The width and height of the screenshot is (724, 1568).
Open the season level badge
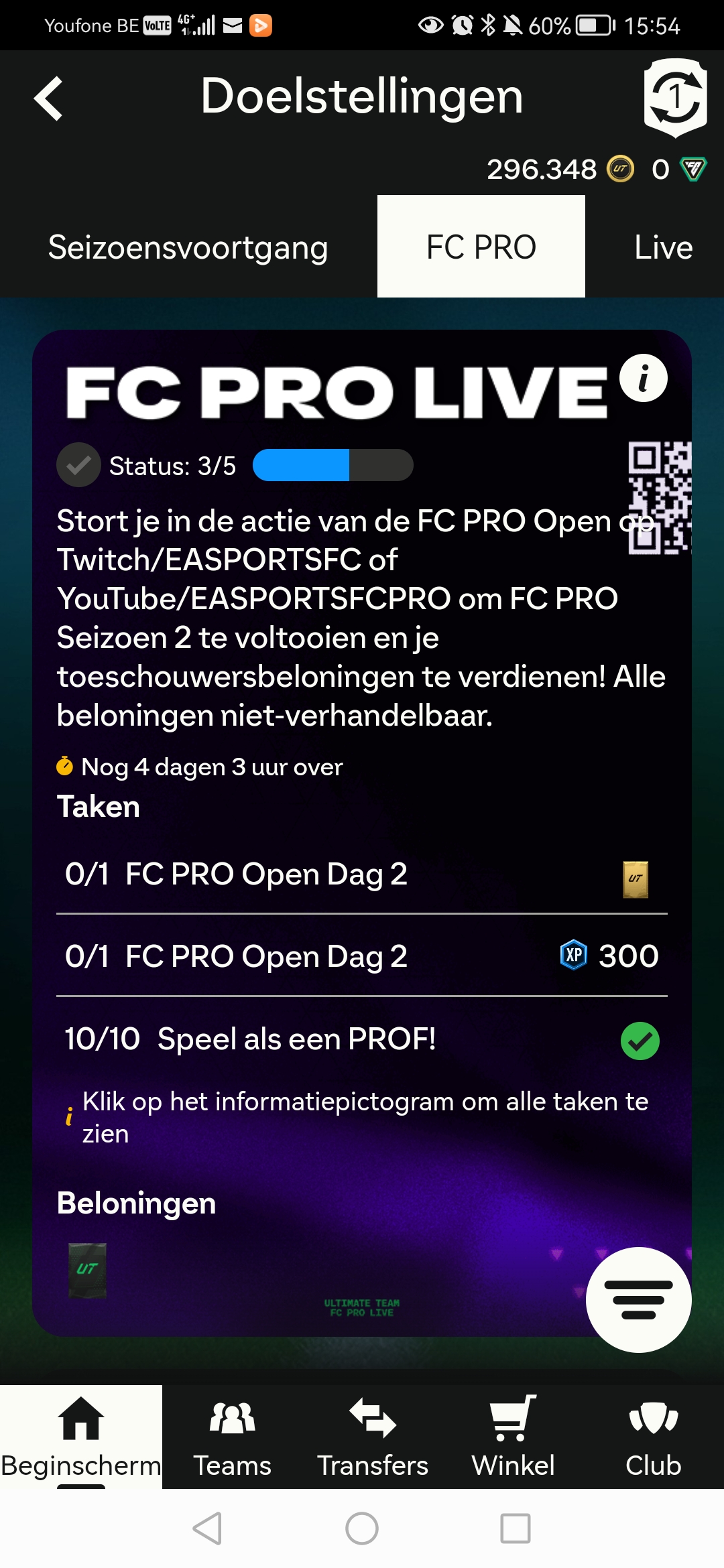(675, 97)
